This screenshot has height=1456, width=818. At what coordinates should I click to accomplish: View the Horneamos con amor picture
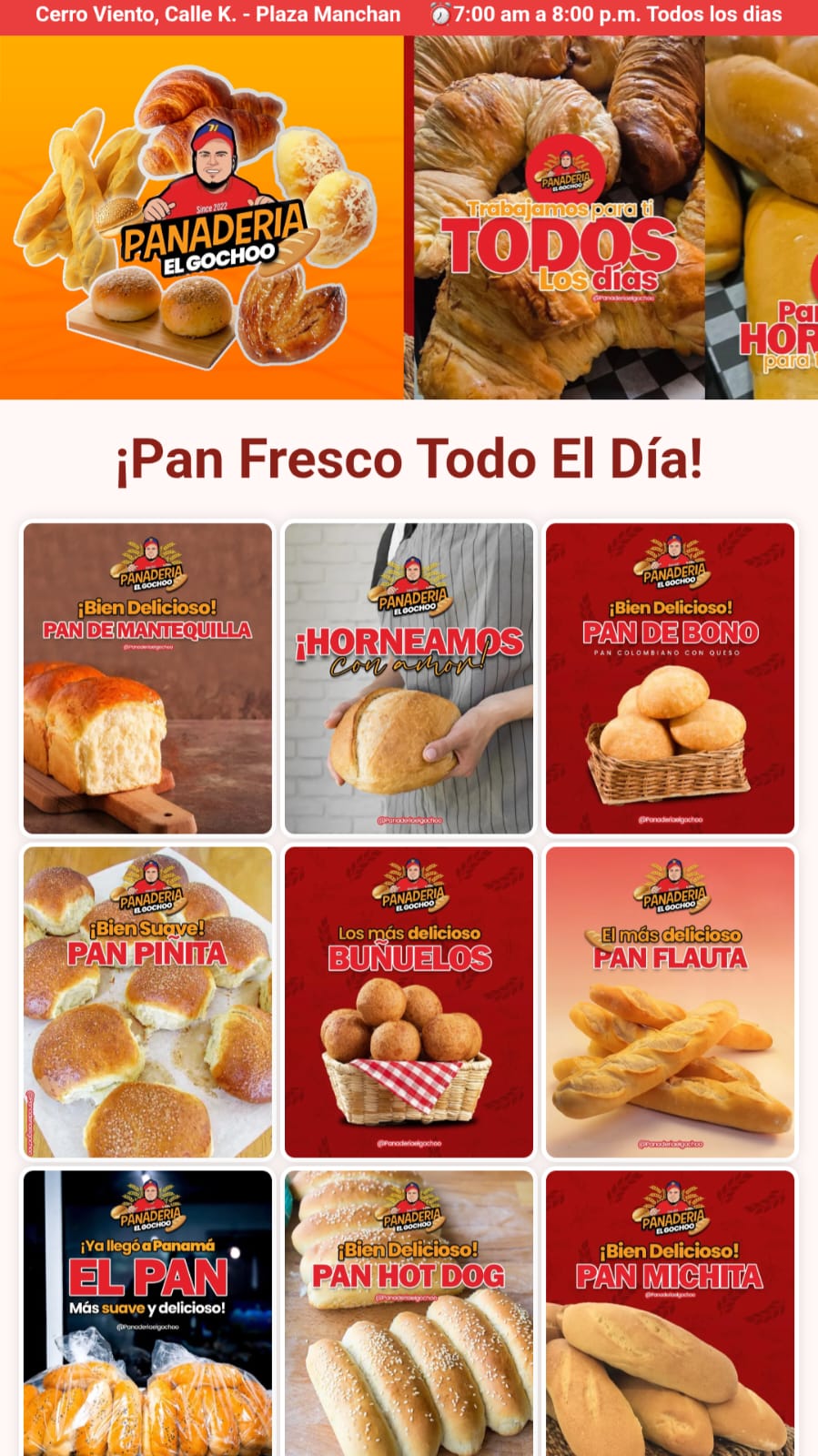[x=409, y=678]
